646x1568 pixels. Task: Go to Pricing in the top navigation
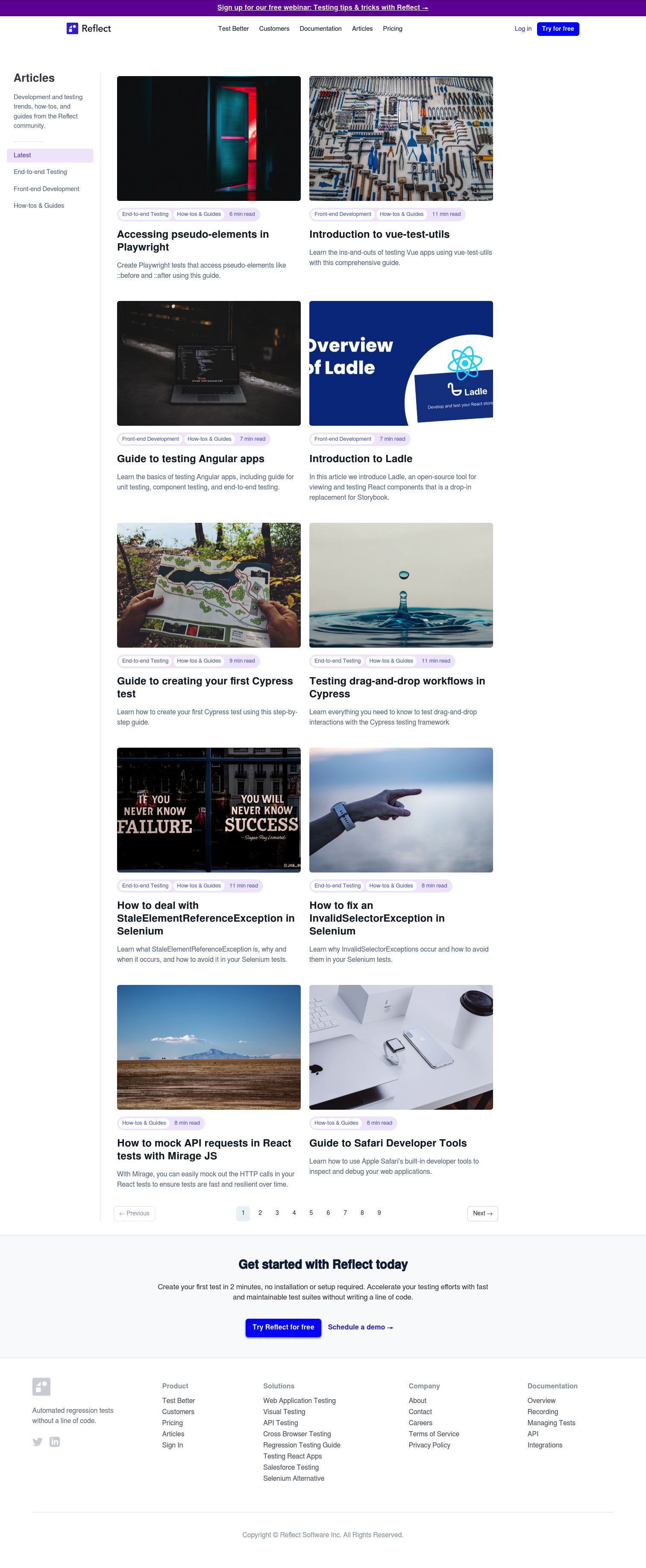coord(392,29)
